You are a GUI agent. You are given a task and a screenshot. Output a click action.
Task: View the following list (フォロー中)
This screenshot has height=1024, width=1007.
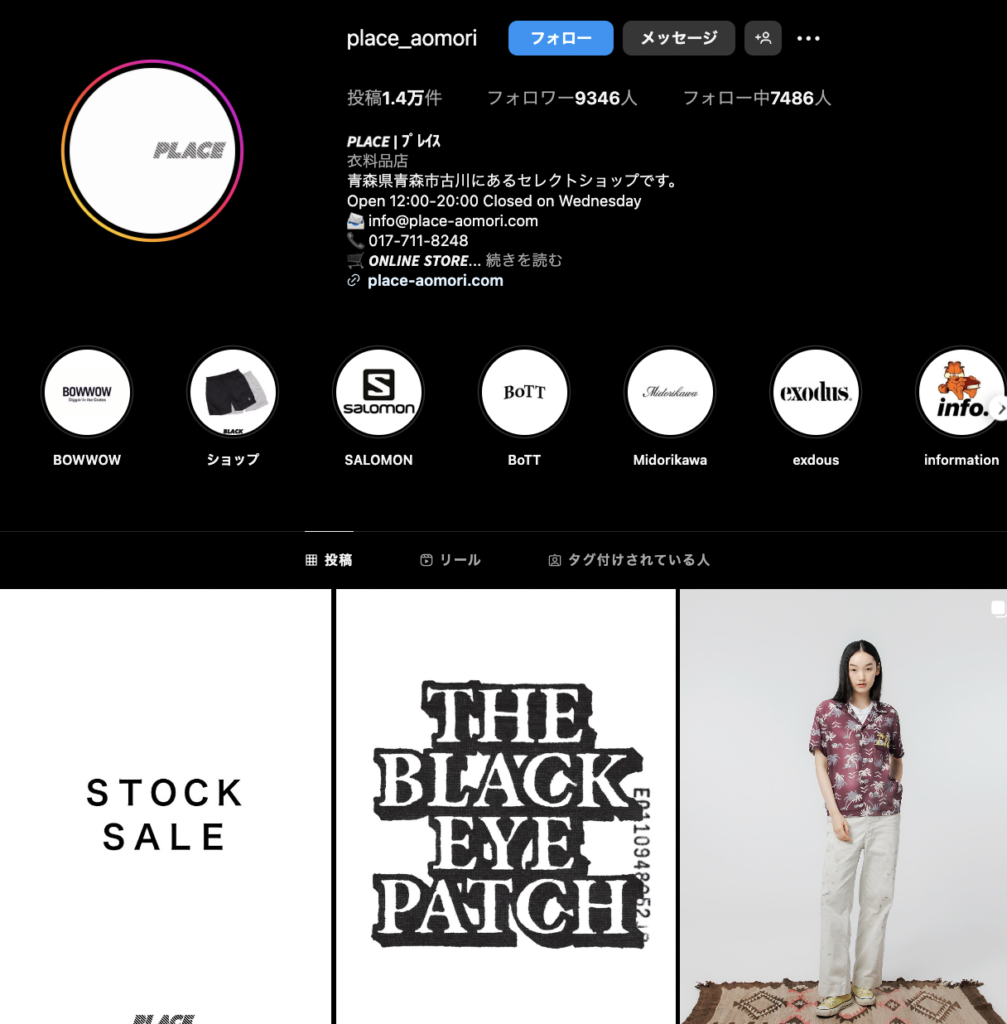756,98
